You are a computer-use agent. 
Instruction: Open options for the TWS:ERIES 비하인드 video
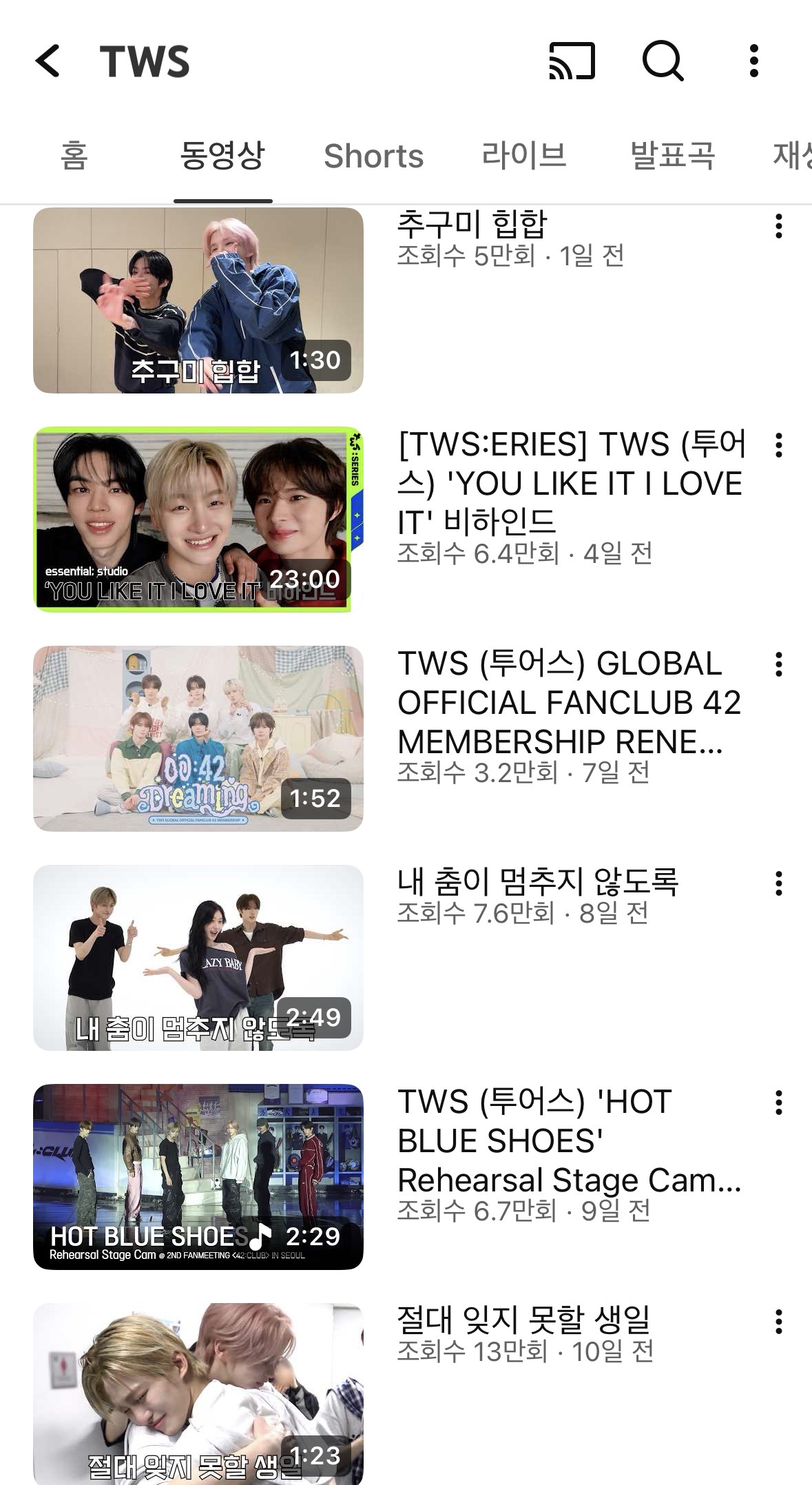point(779,445)
